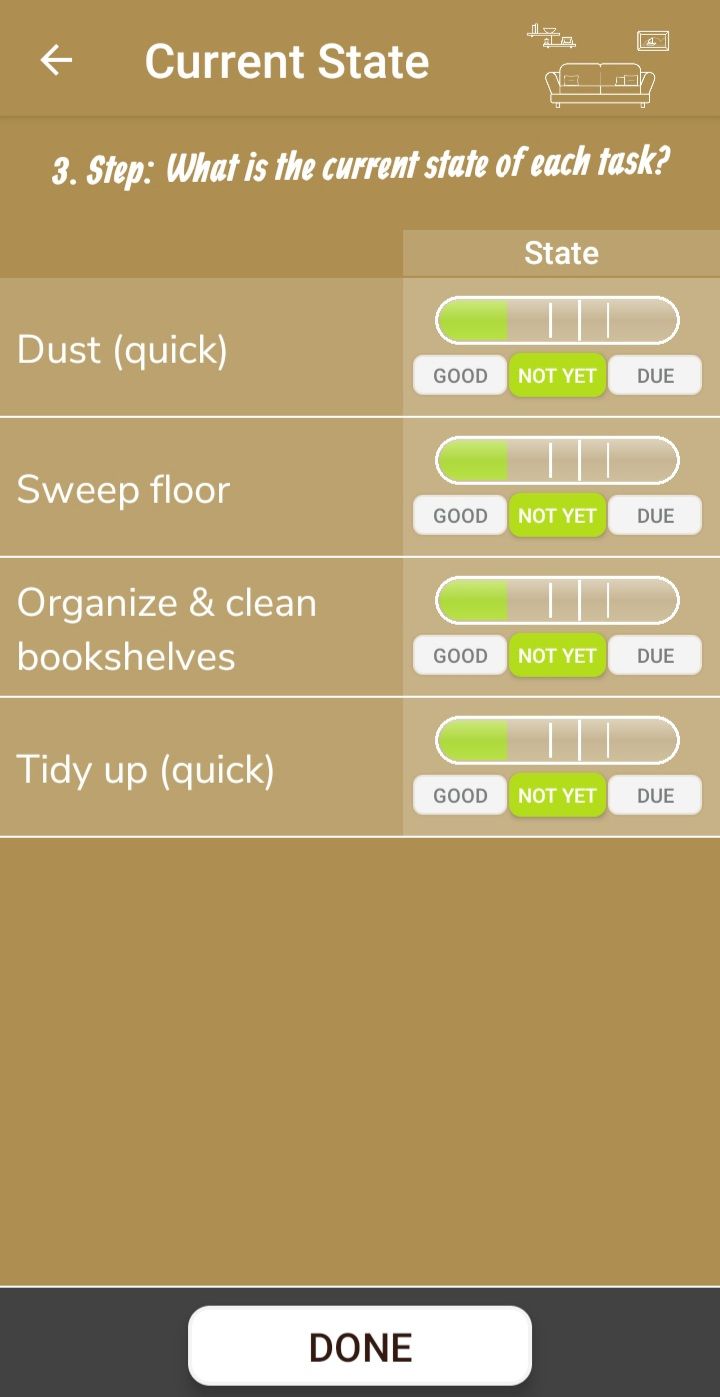Click the Dust (quick) slider bar
The height and width of the screenshot is (1397, 720).
557,318
